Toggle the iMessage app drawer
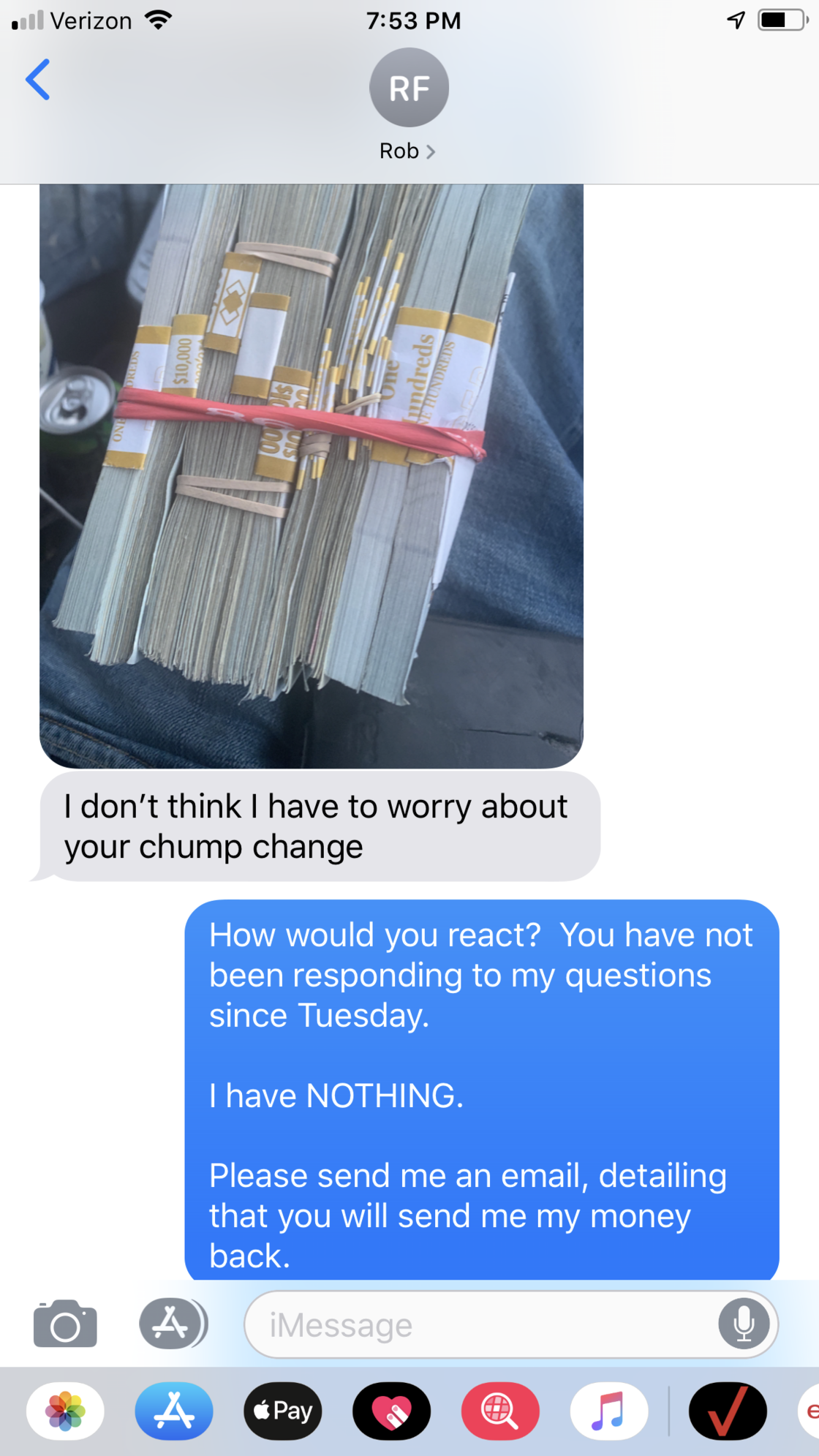This screenshot has height=1456, width=819. (173, 1324)
